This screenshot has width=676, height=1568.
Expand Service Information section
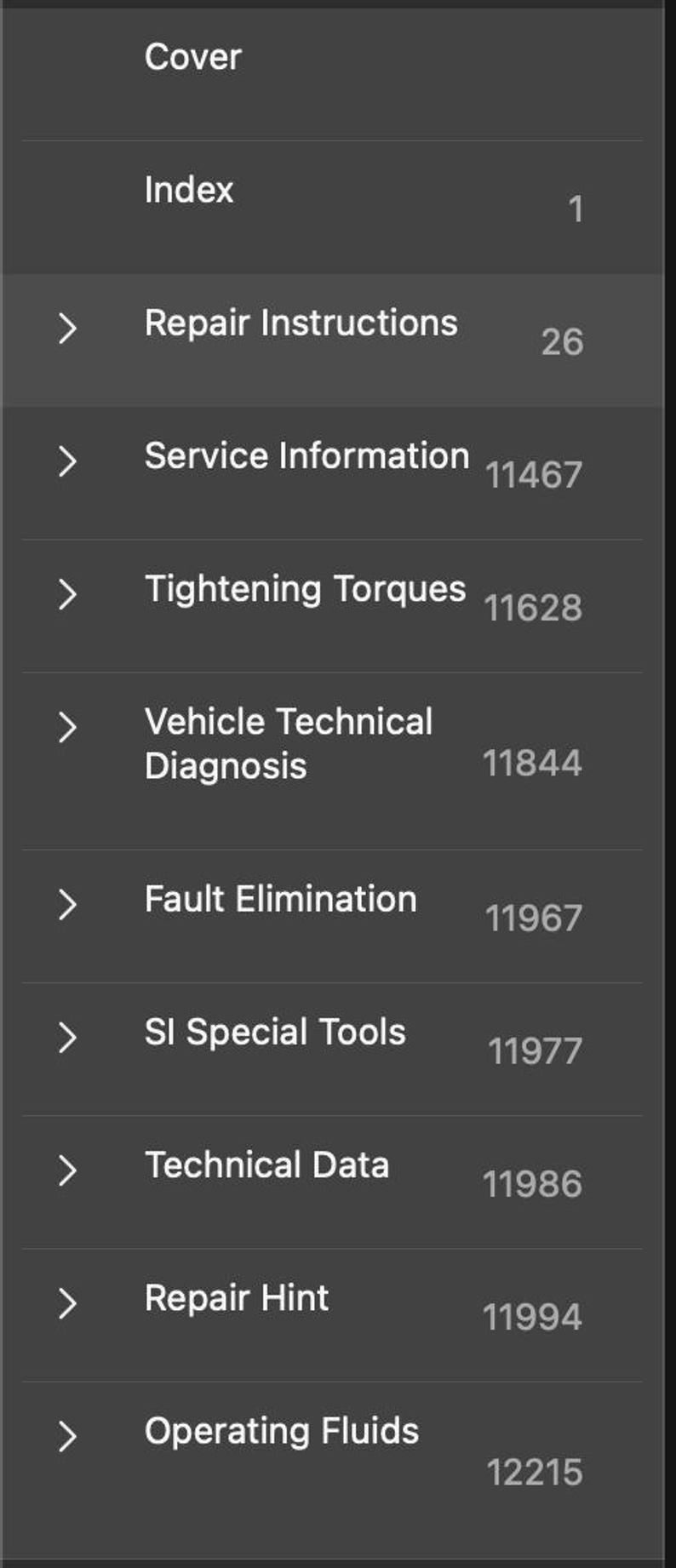[68, 461]
